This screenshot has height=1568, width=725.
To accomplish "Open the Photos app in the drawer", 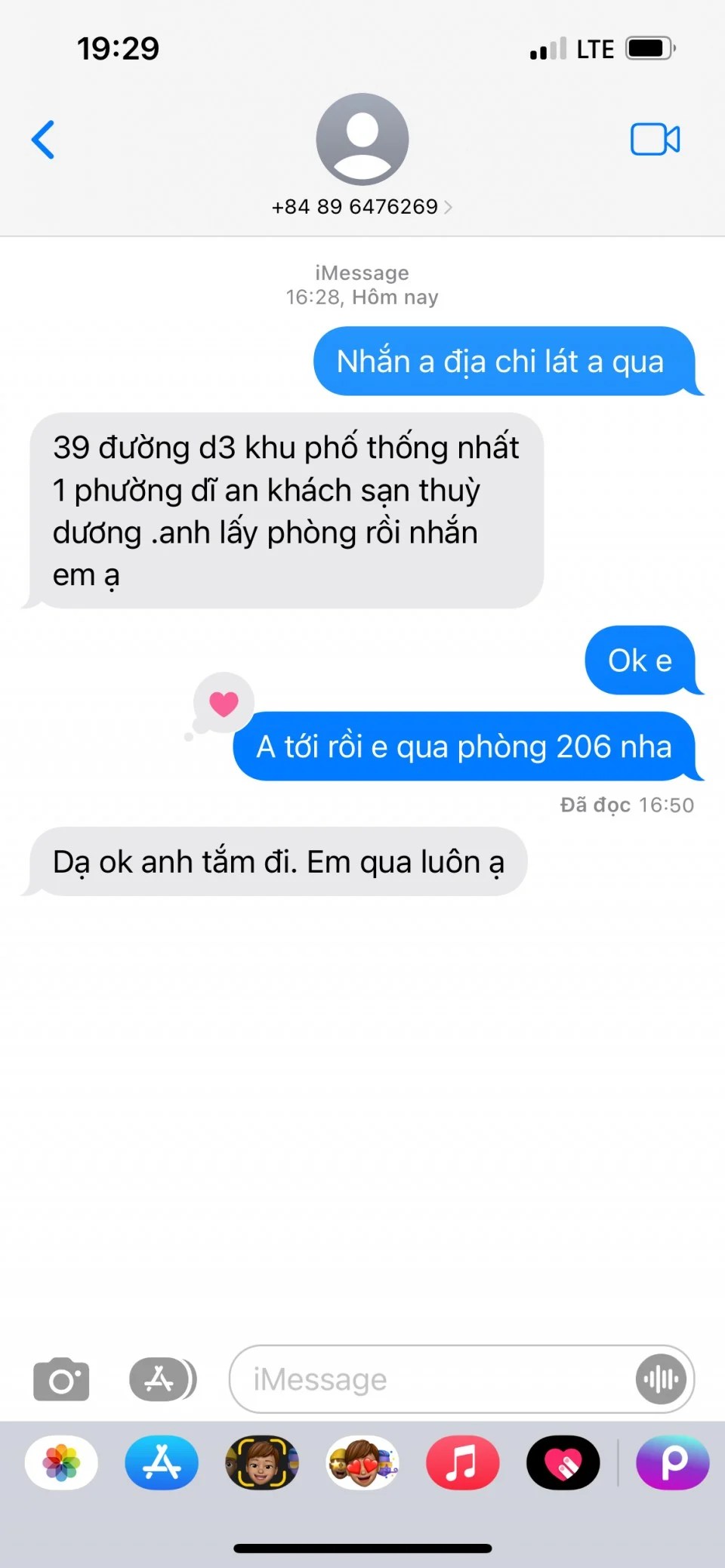I will [x=61, y=1462].
